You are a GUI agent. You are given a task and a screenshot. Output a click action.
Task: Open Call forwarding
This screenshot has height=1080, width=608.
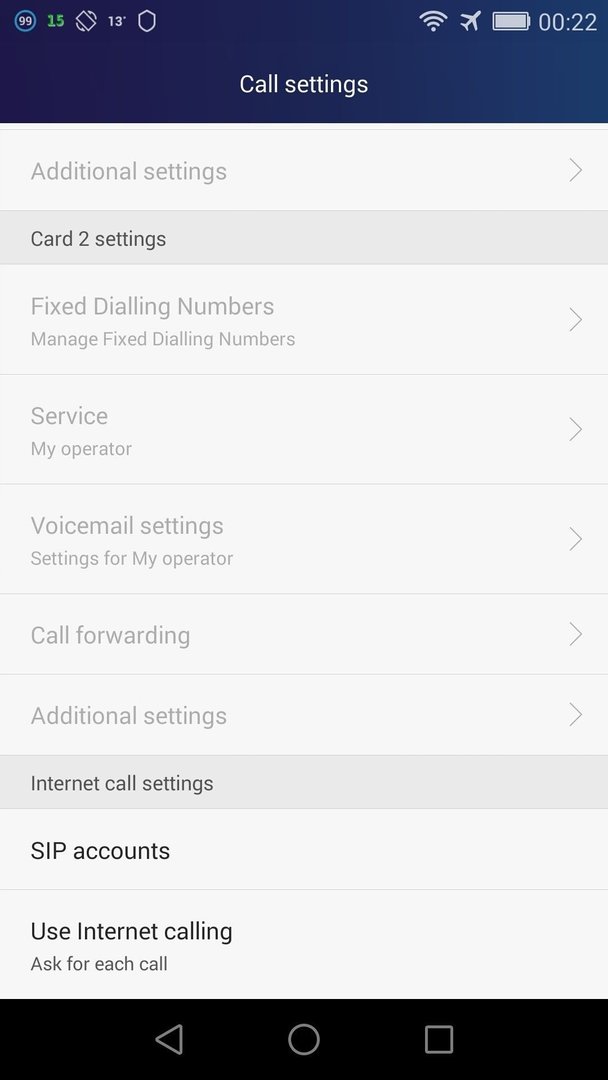point(304,634)
